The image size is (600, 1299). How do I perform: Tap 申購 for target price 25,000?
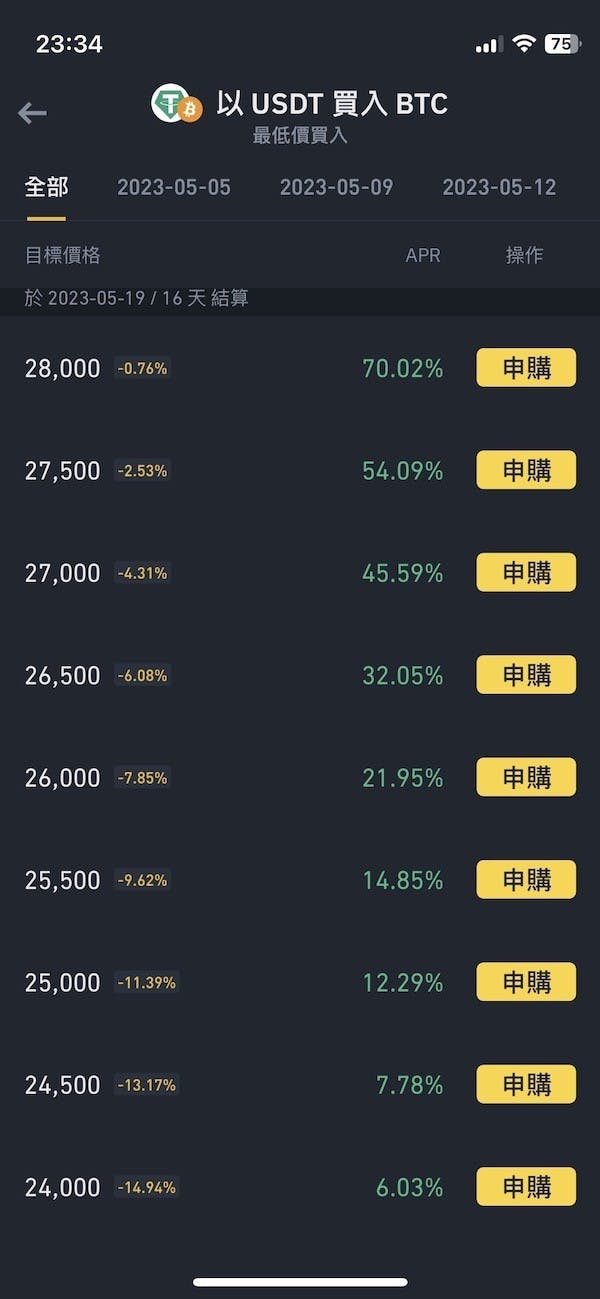(x=526, y=982)
